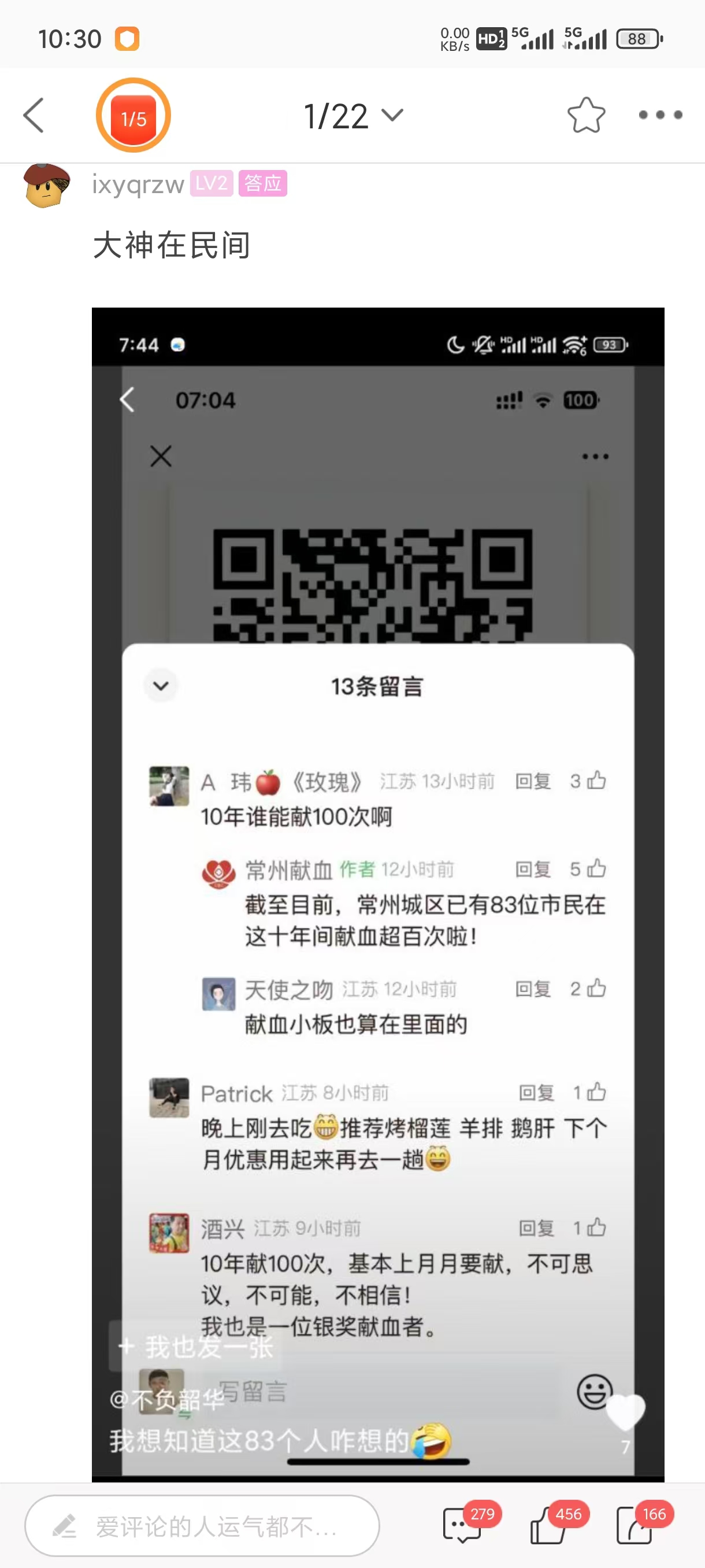This screenshot has height=1568, width=705.
Task: Open the comments with 279 count
Action: point(463,1525)
